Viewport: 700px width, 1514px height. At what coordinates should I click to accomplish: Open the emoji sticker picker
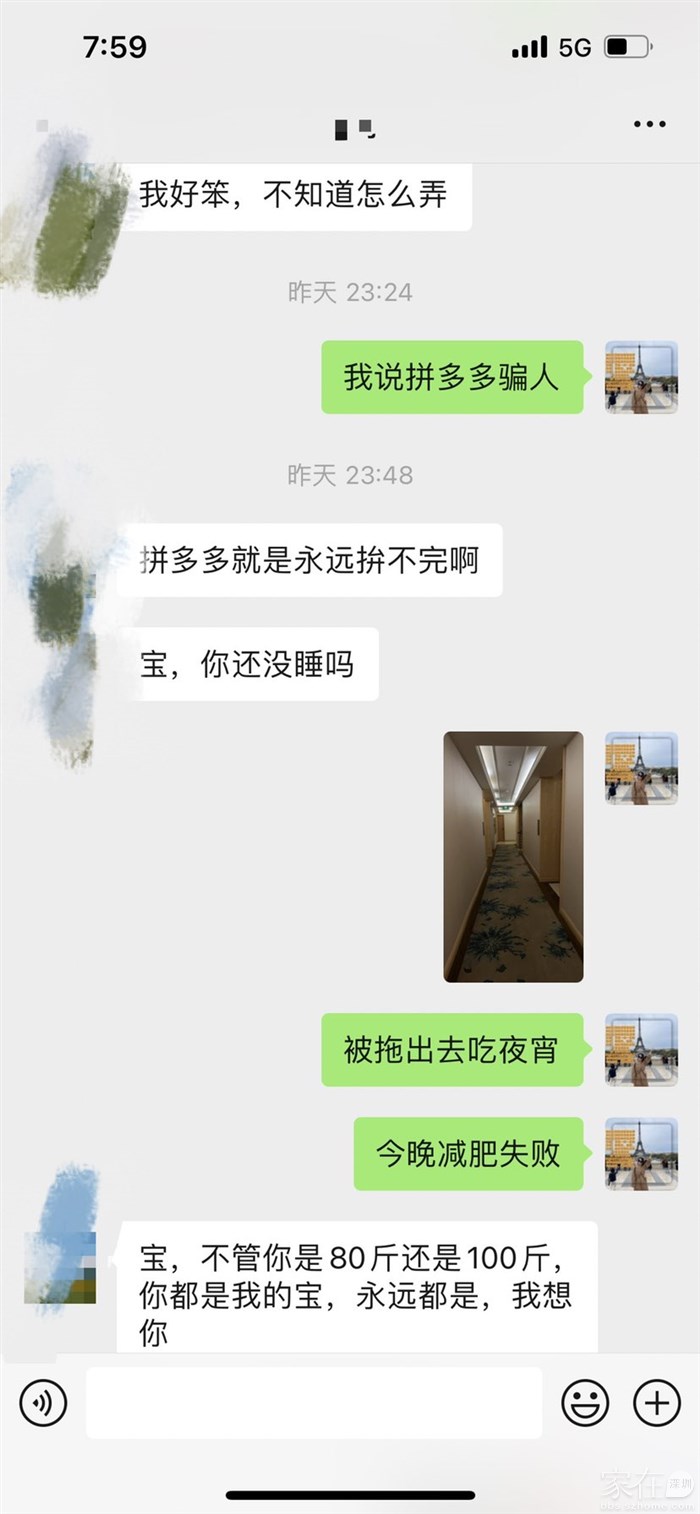(585, 1403)
